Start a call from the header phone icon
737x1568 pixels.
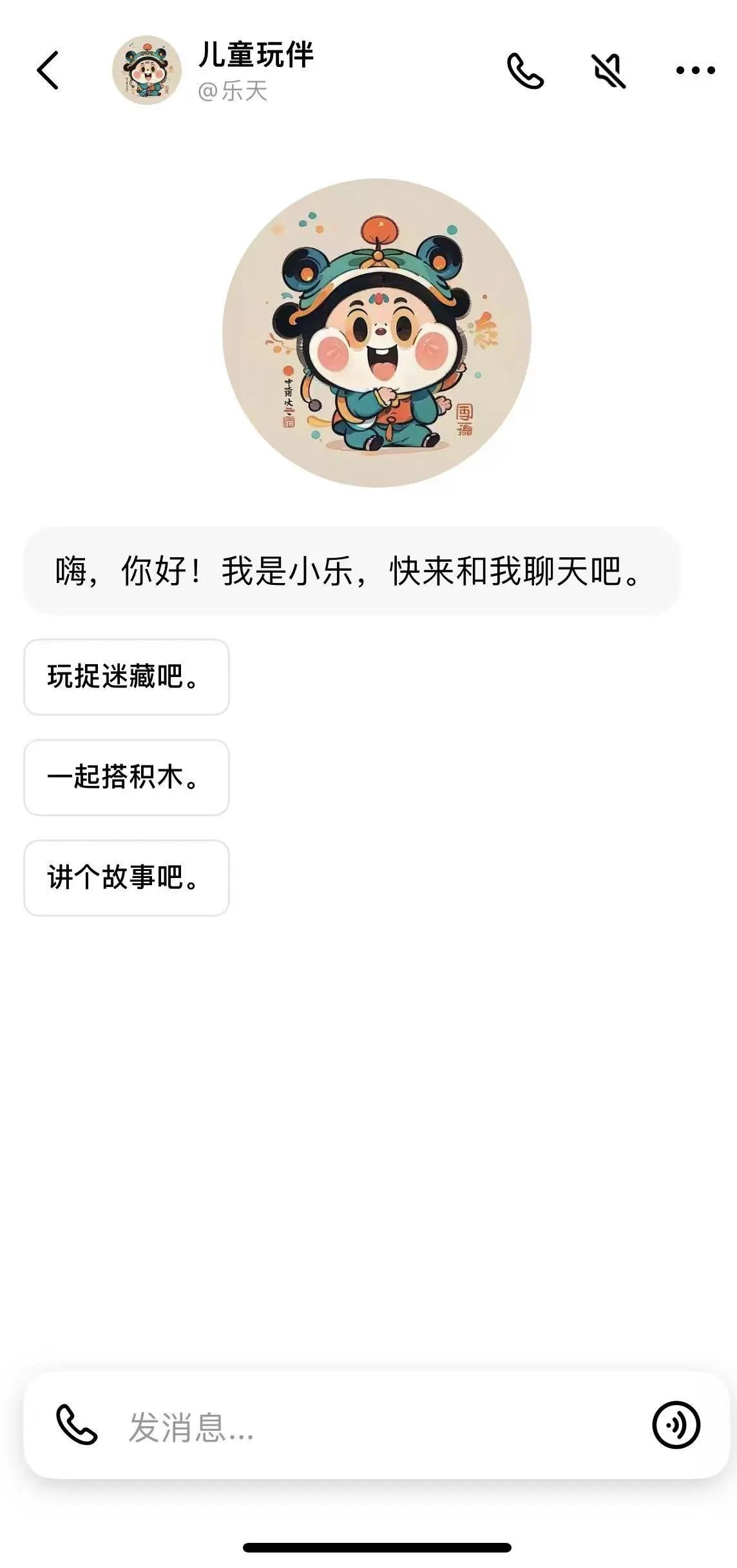coord(526,71)
